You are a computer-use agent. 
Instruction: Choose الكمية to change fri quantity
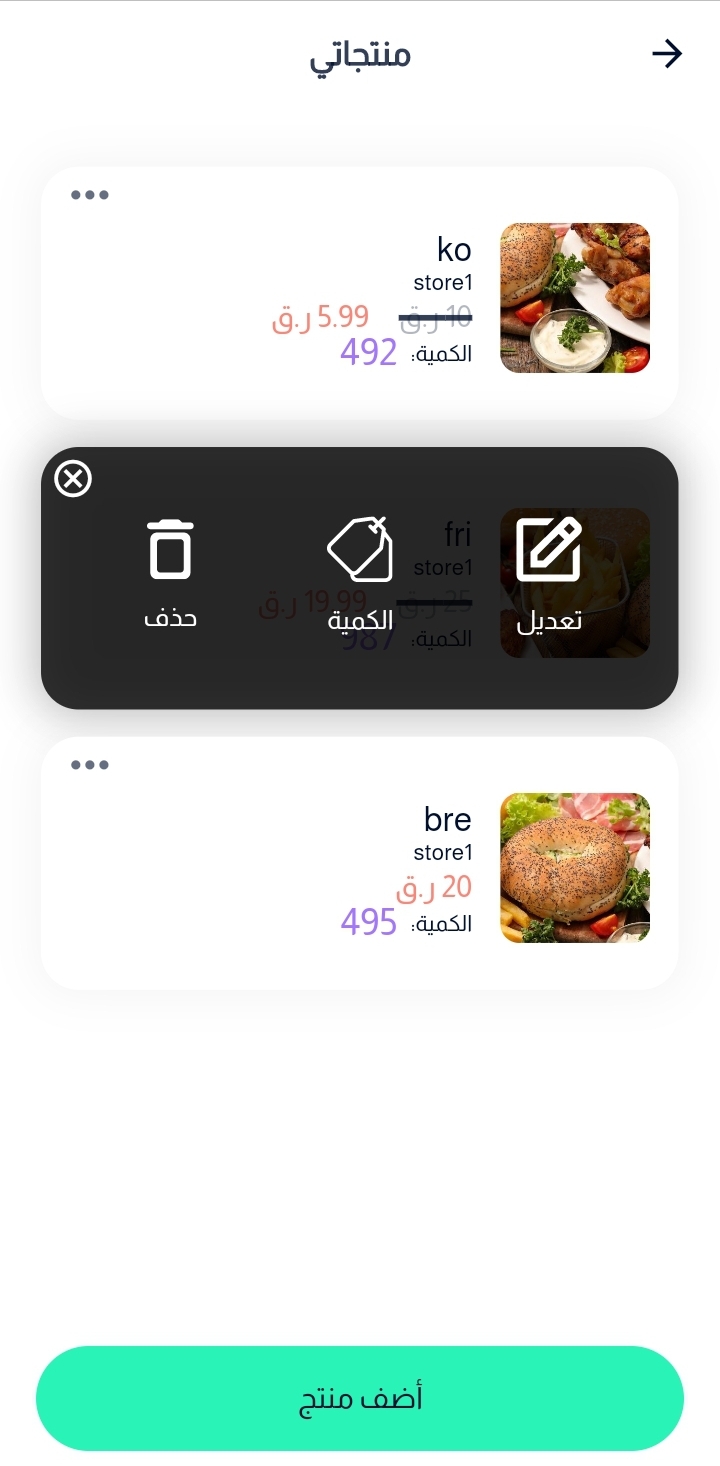pos(360,573)
